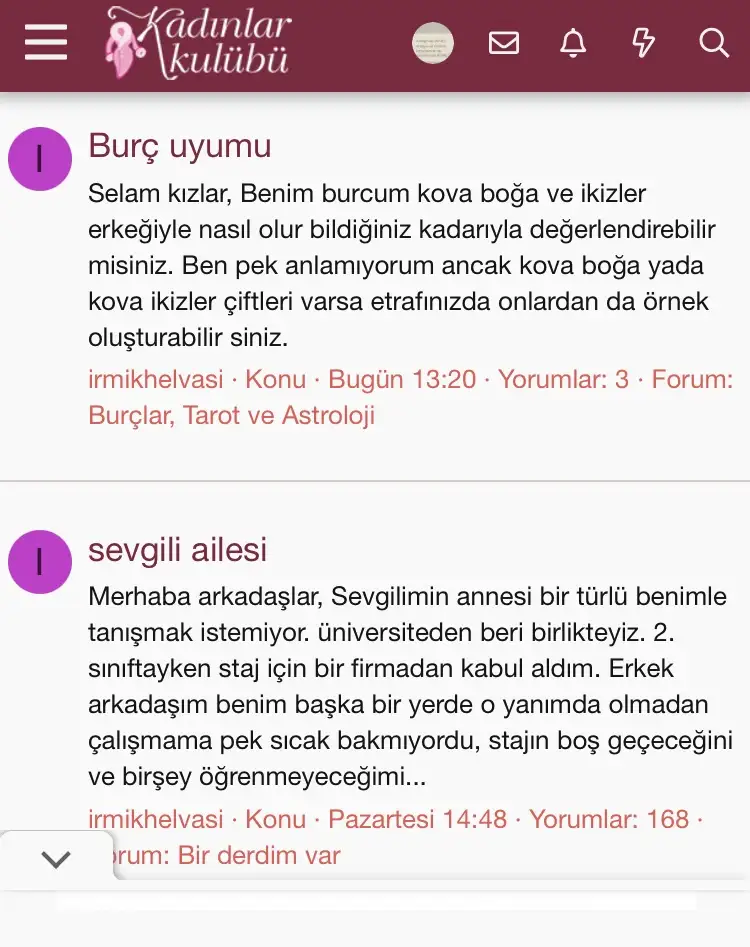Open the hamburger drawer menu
Viewport: 750px width, 947px height.
[x=46, y=43]
